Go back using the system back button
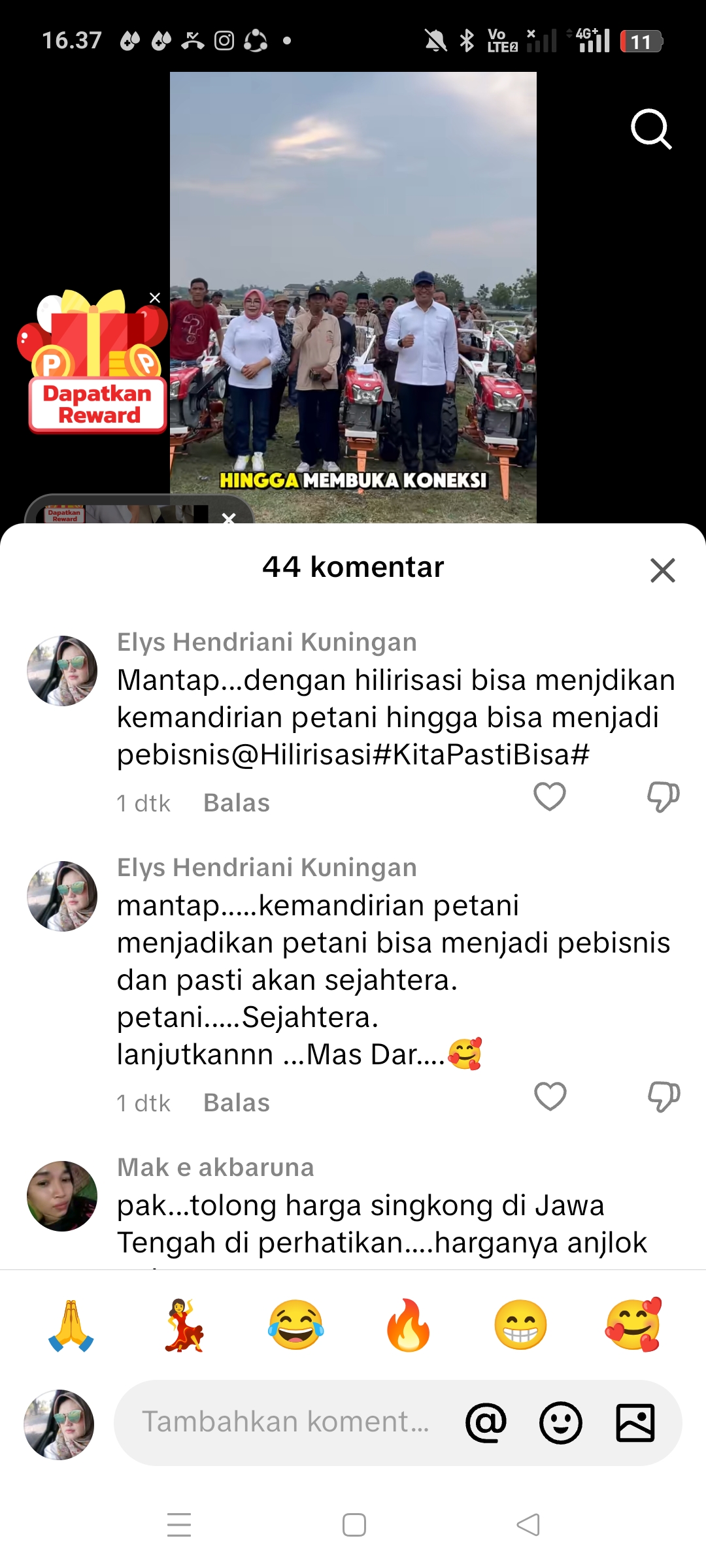 click(x=528, y=1525)
